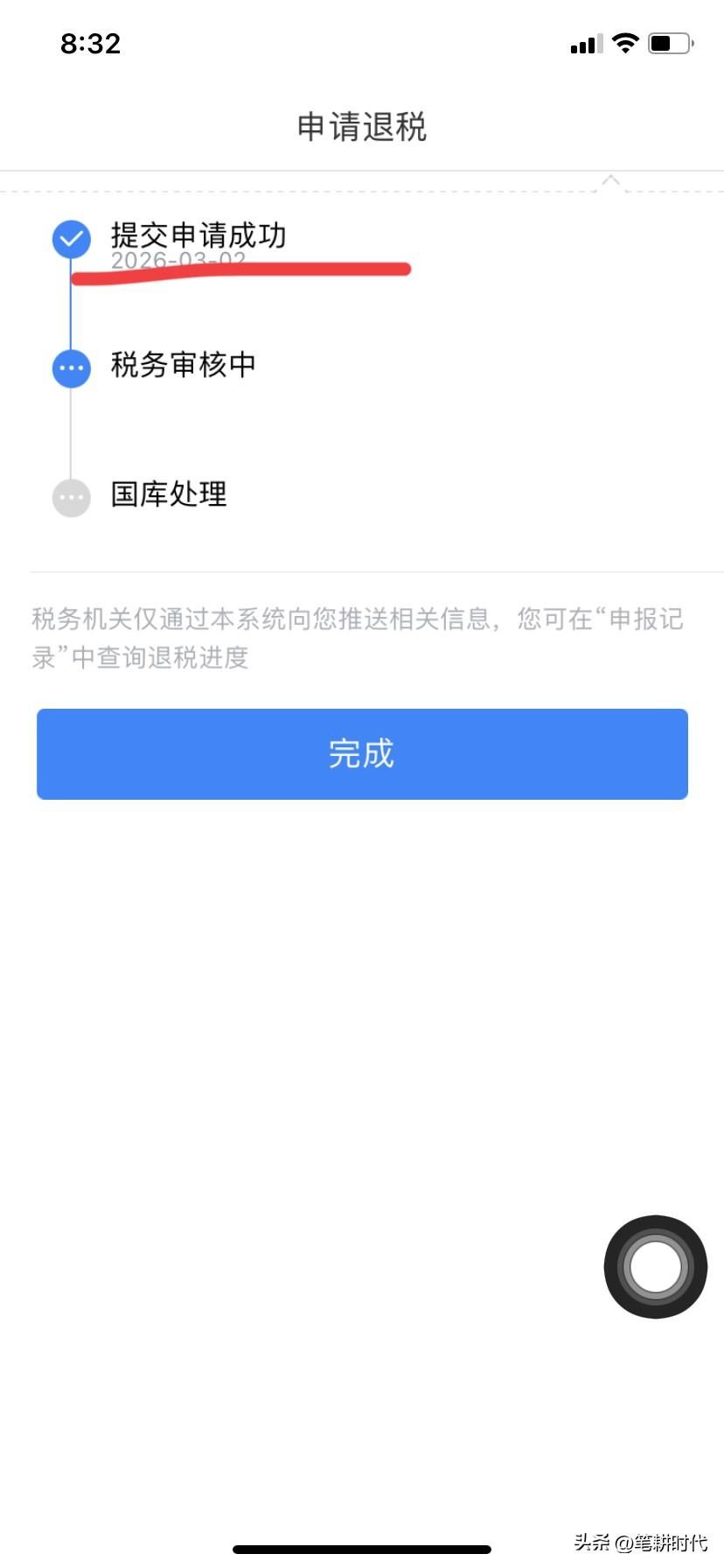724x1568 pixels.
Task: Click the blue checkmark icon beside 提交申请成功
Action: [71, 238]
